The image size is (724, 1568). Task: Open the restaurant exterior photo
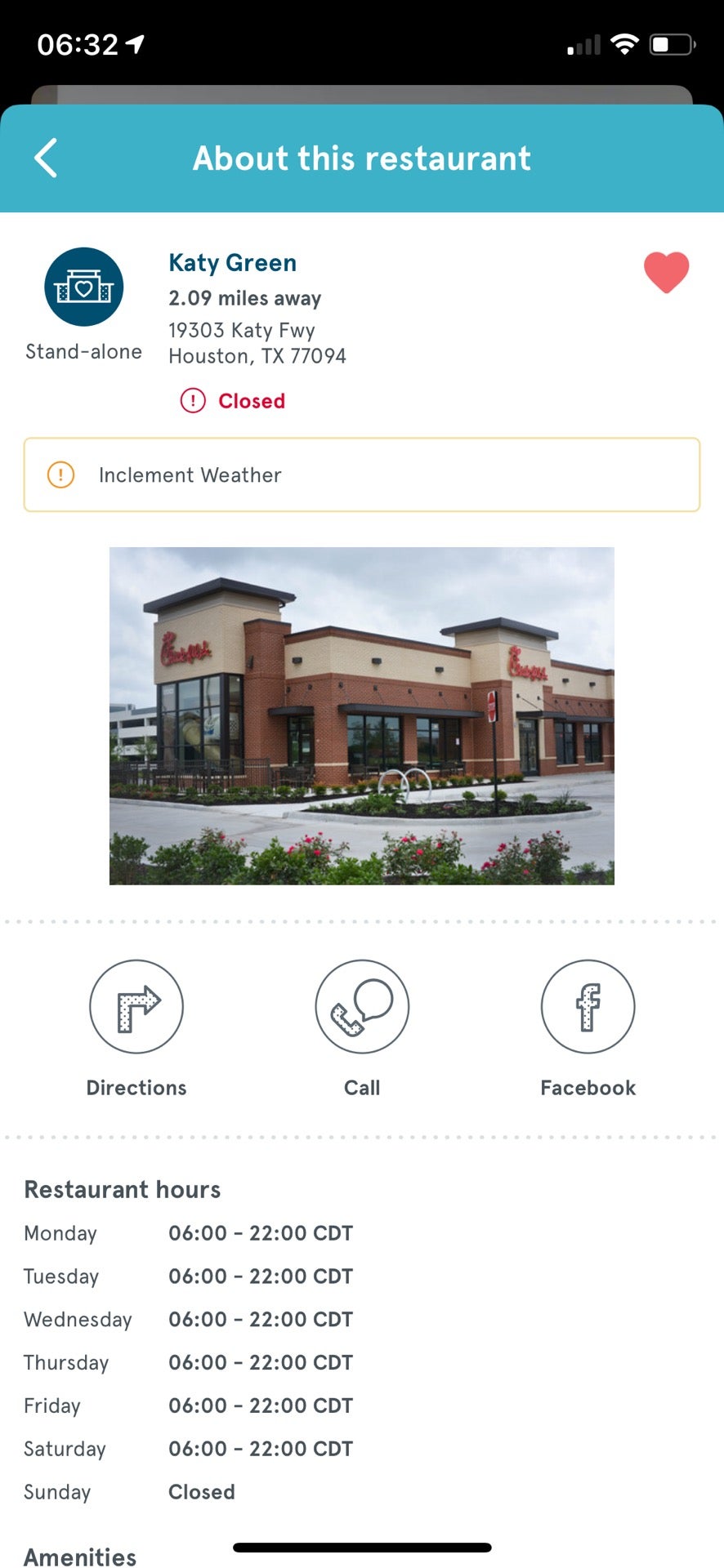(x=362, y=715)
